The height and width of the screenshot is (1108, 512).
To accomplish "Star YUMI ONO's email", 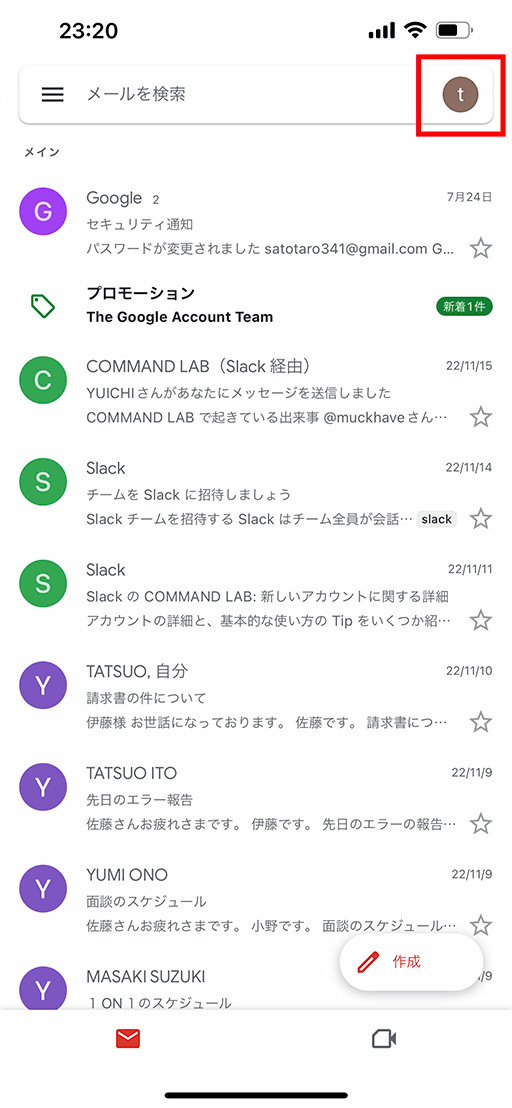I will (481, 925).
